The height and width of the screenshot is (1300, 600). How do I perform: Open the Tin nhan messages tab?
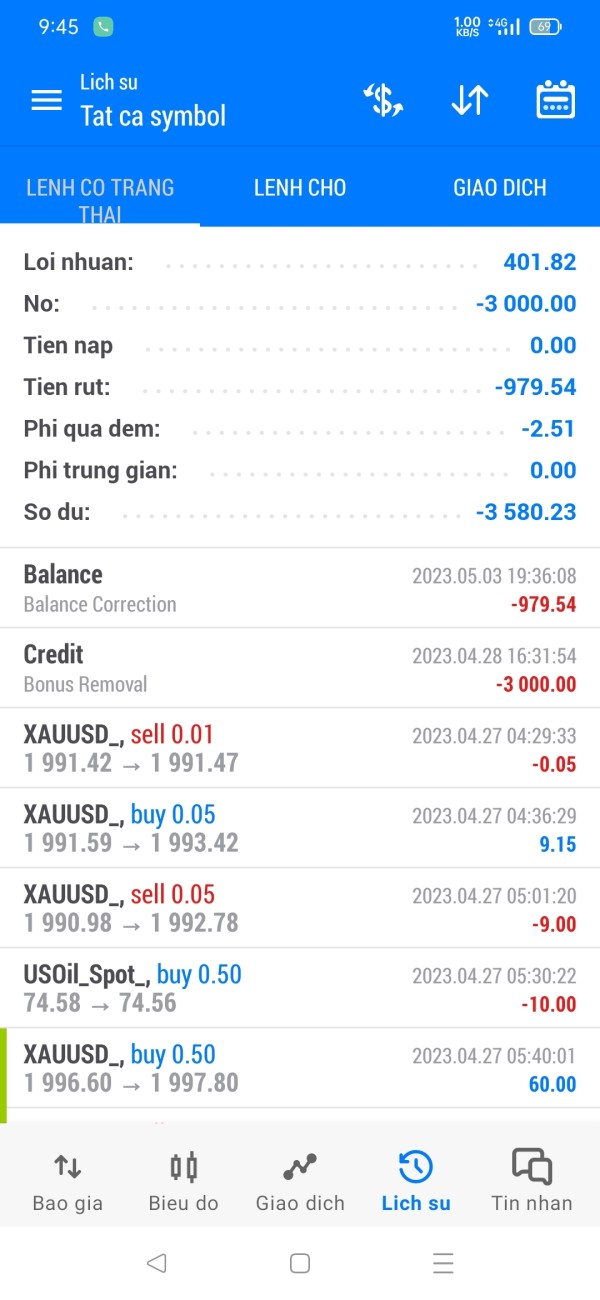[x=532, y=1180]
